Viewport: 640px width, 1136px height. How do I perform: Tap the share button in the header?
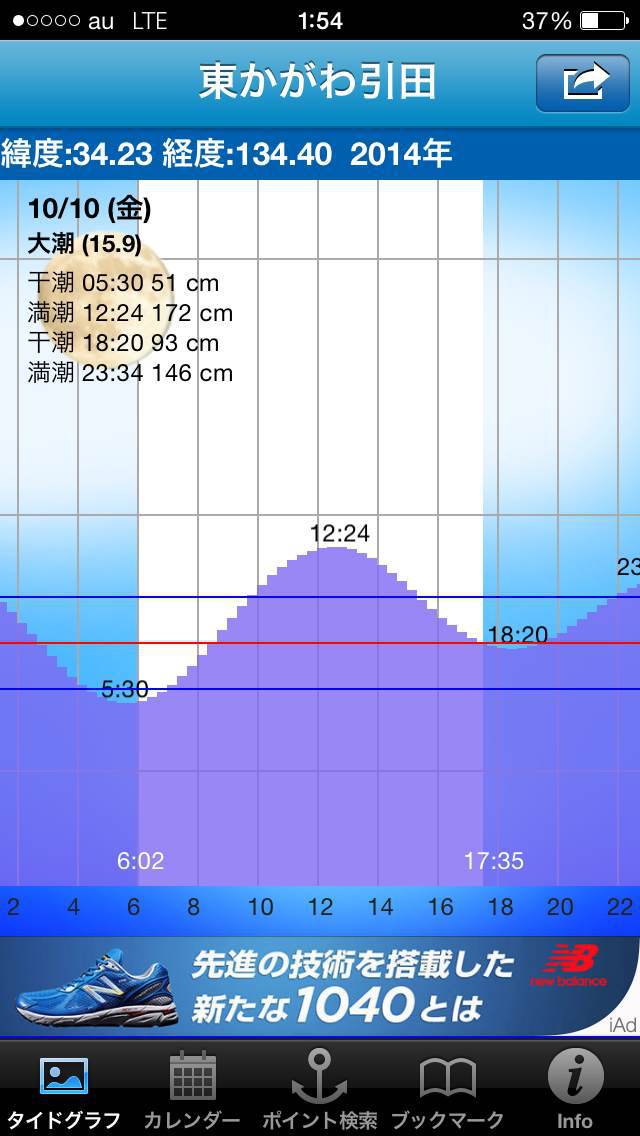(583, 83)
